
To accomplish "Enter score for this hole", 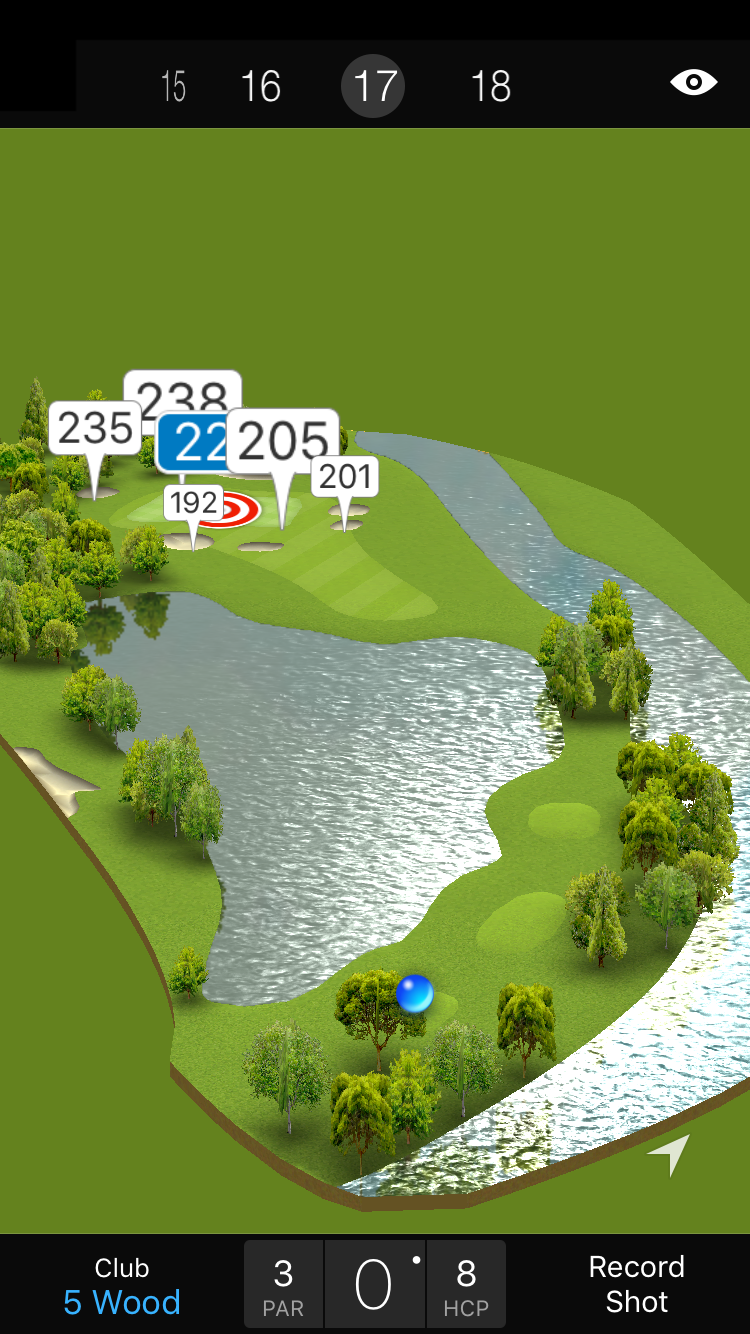I will [x=374, y=1285].
